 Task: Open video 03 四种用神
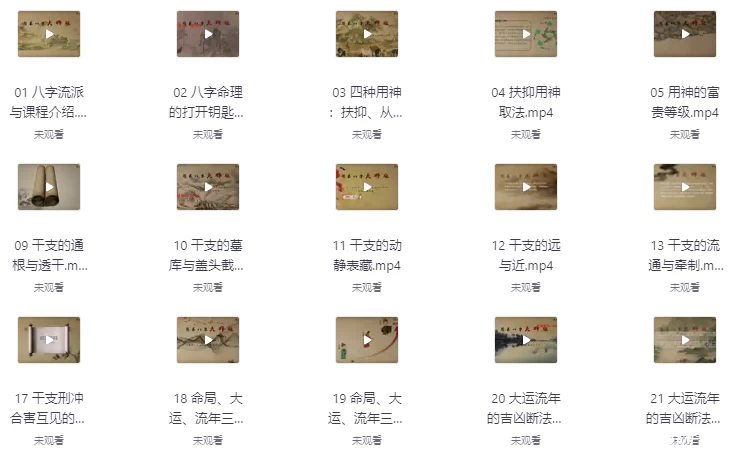pos(367,34)
